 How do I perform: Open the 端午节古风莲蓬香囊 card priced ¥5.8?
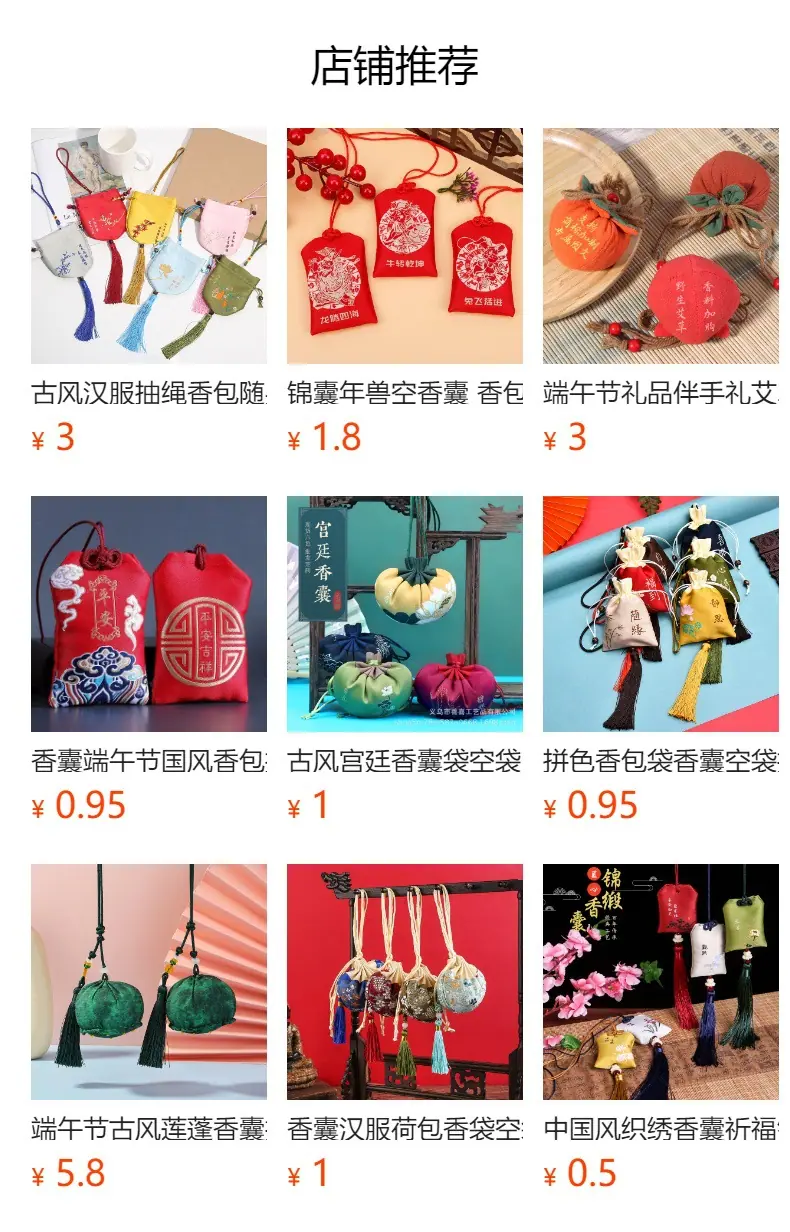149,1028
